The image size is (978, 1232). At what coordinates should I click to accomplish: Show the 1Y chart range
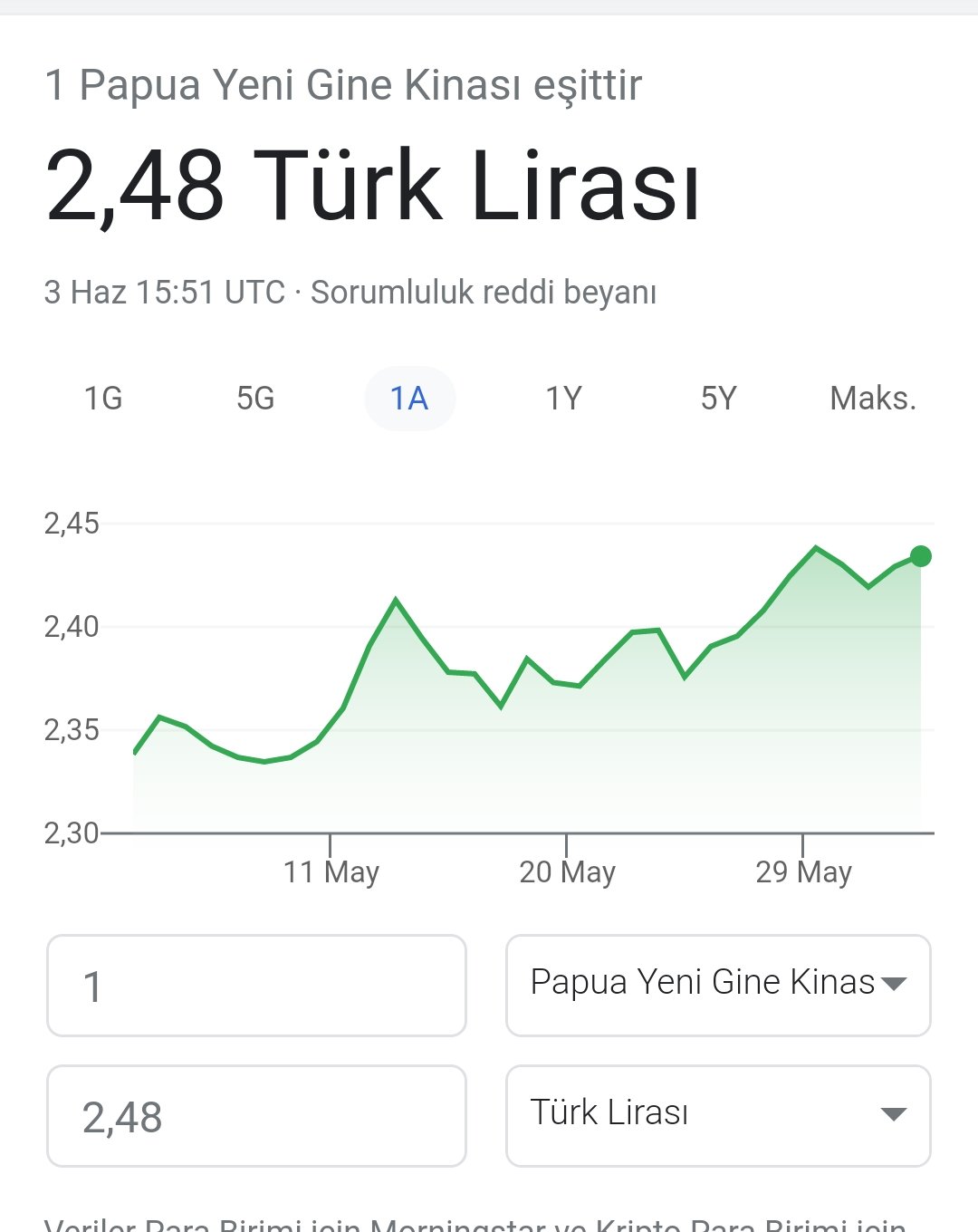[563, 399]
